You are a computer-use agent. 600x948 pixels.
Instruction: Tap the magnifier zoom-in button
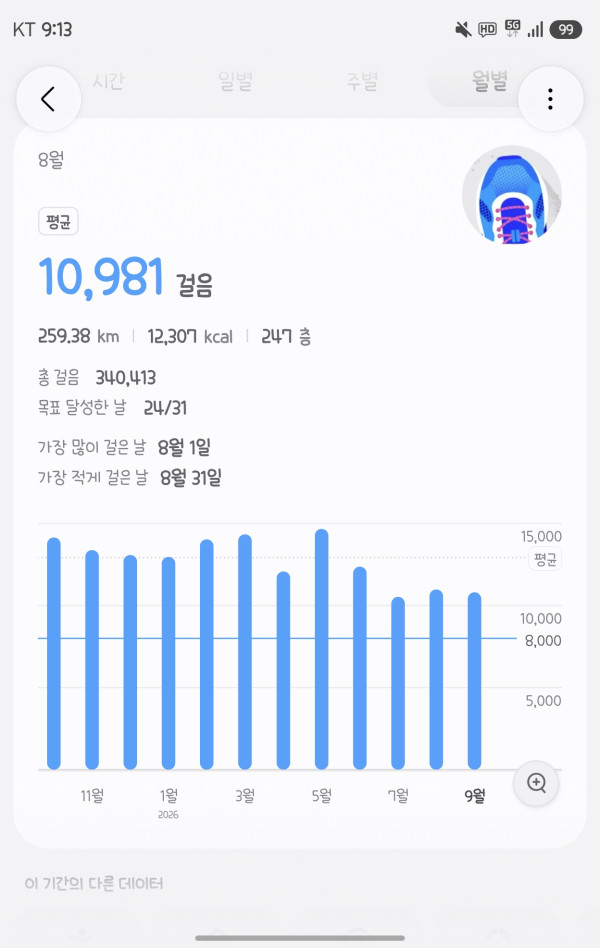pyautogui.click(x=536, y=783)
